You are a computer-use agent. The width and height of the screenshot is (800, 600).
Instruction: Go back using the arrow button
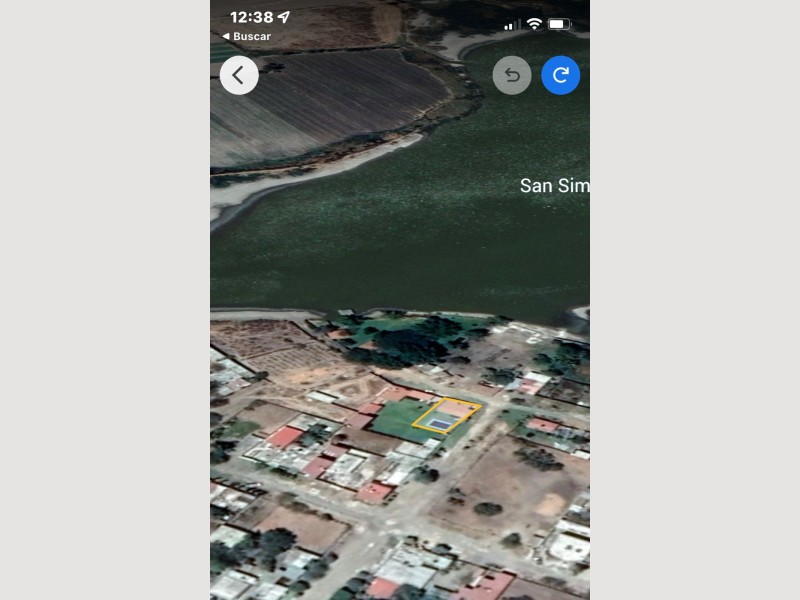coord(239,75)
